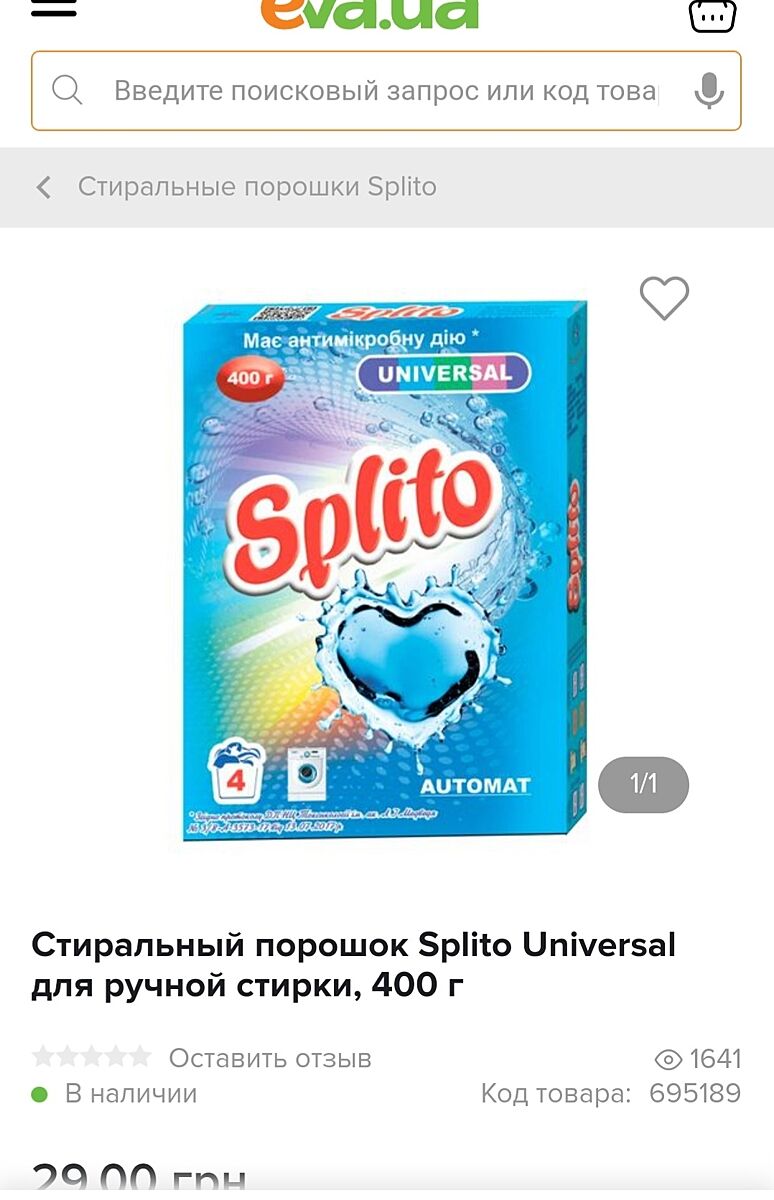Open the hamburger menu
Screen dimensions: 774x1200
pyautogui.click(x=53, y=8)
